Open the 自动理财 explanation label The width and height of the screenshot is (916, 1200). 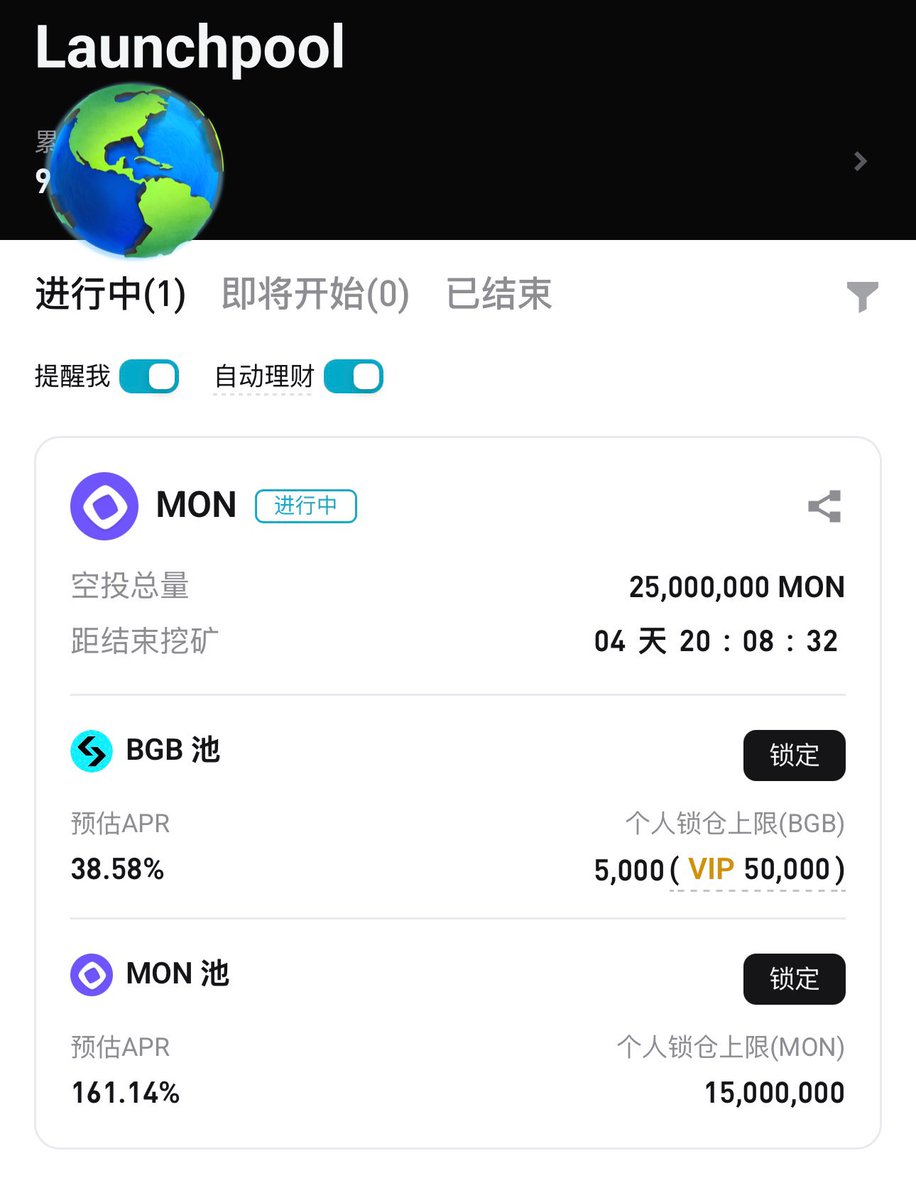(264, 378)
